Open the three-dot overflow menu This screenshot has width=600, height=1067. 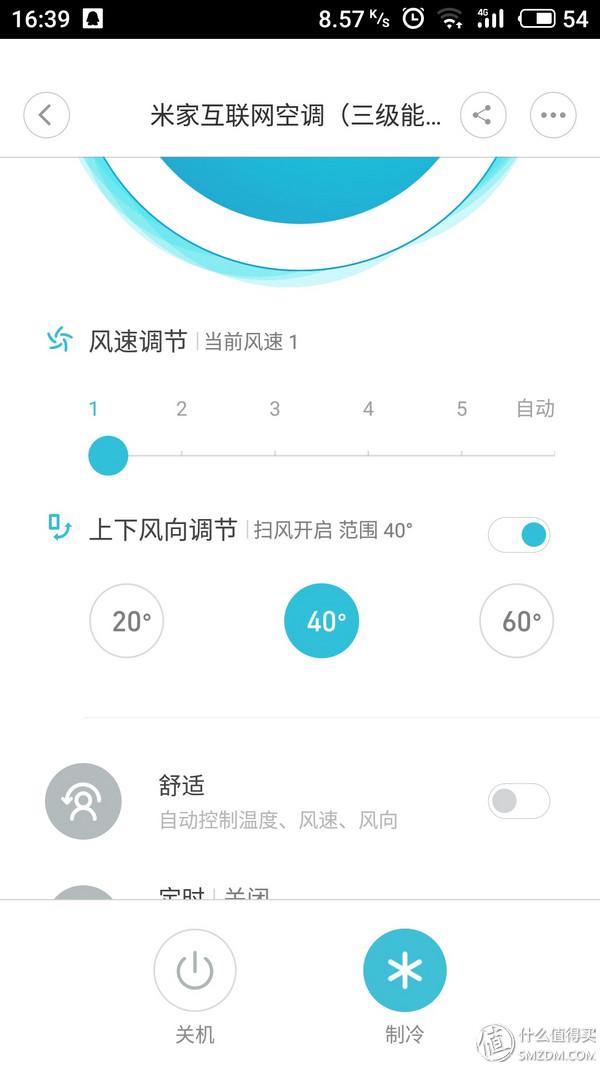553,115
